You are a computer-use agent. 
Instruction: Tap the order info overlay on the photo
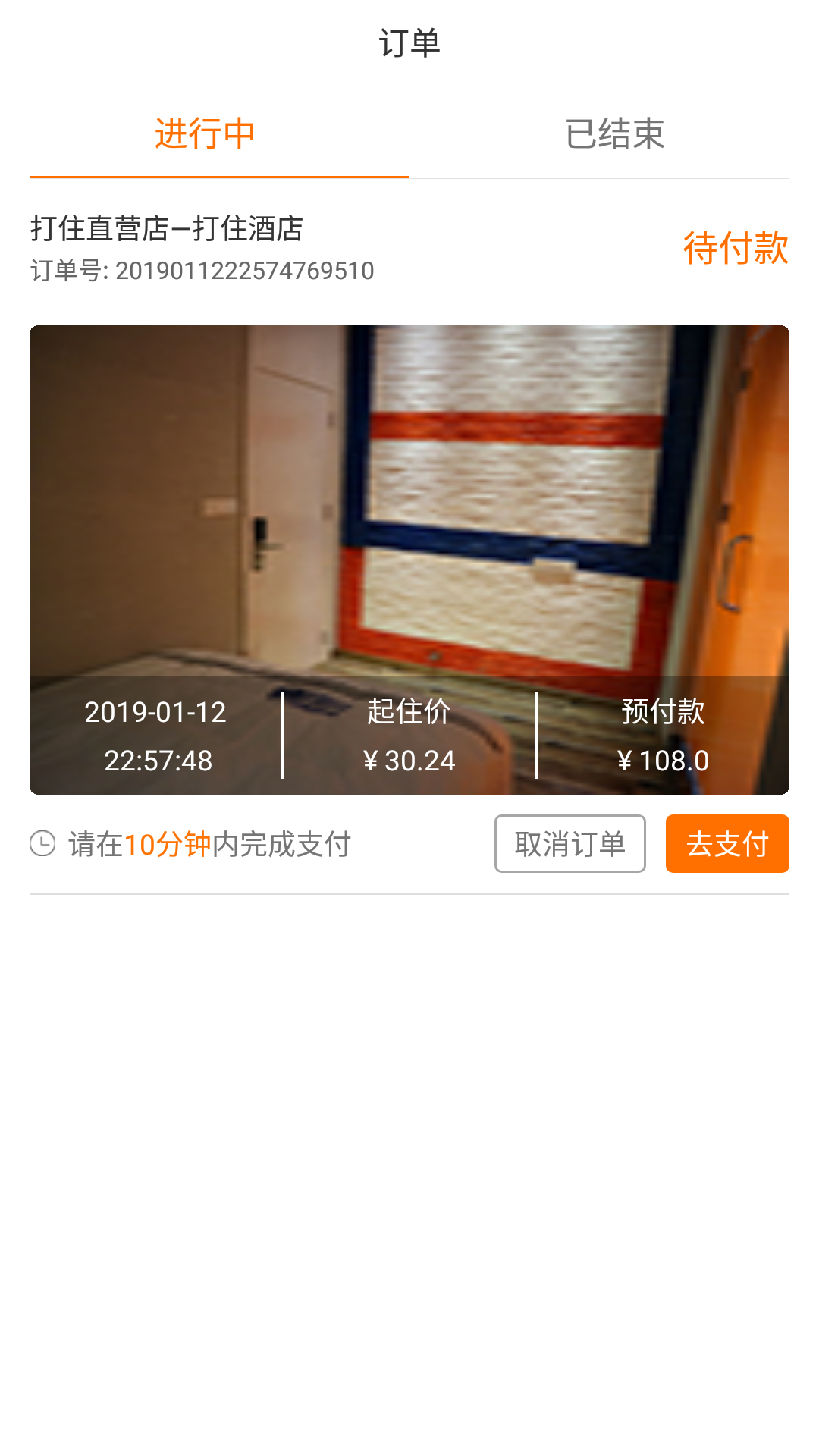click(409, 736)
